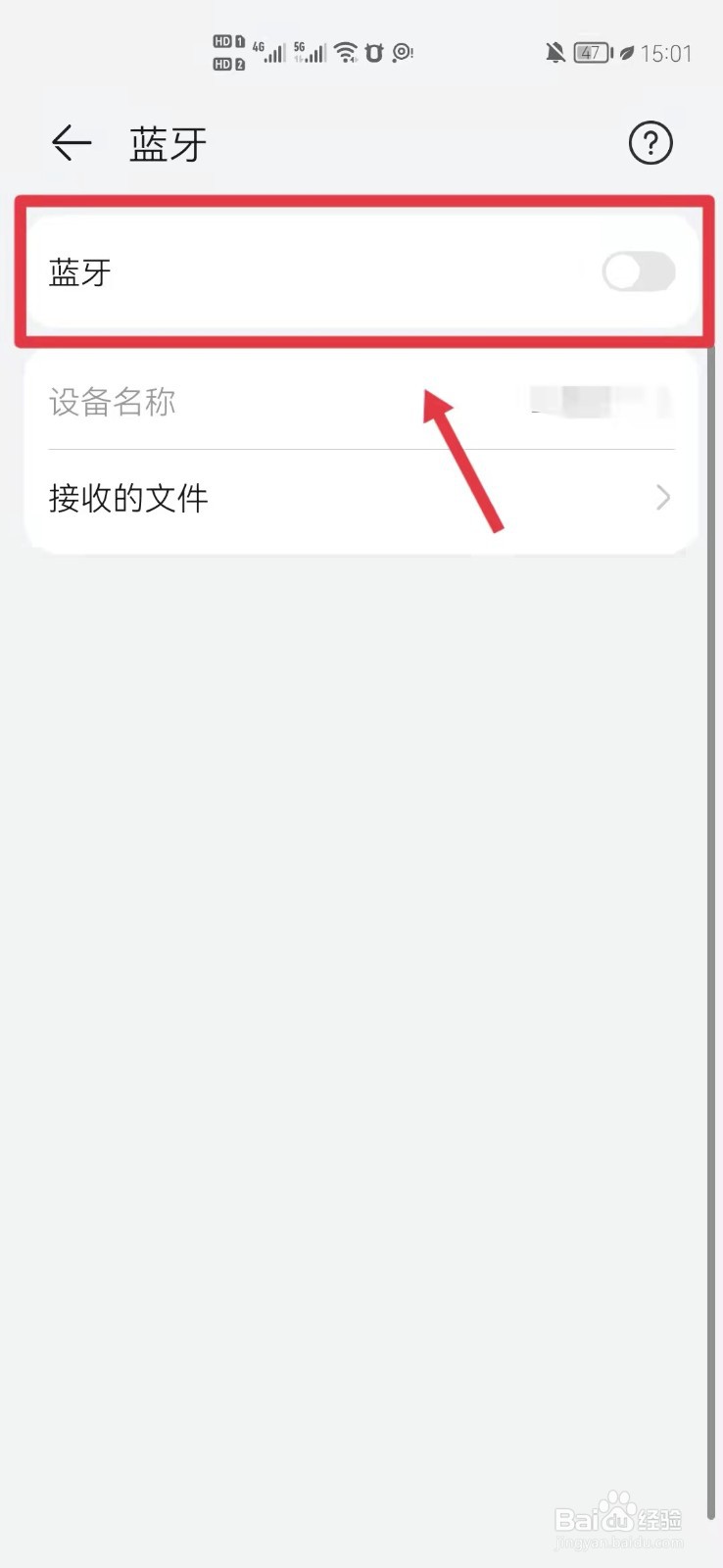Open the Bluetooth help question mark
This screenshot has width=723, height=1568.
650,143
